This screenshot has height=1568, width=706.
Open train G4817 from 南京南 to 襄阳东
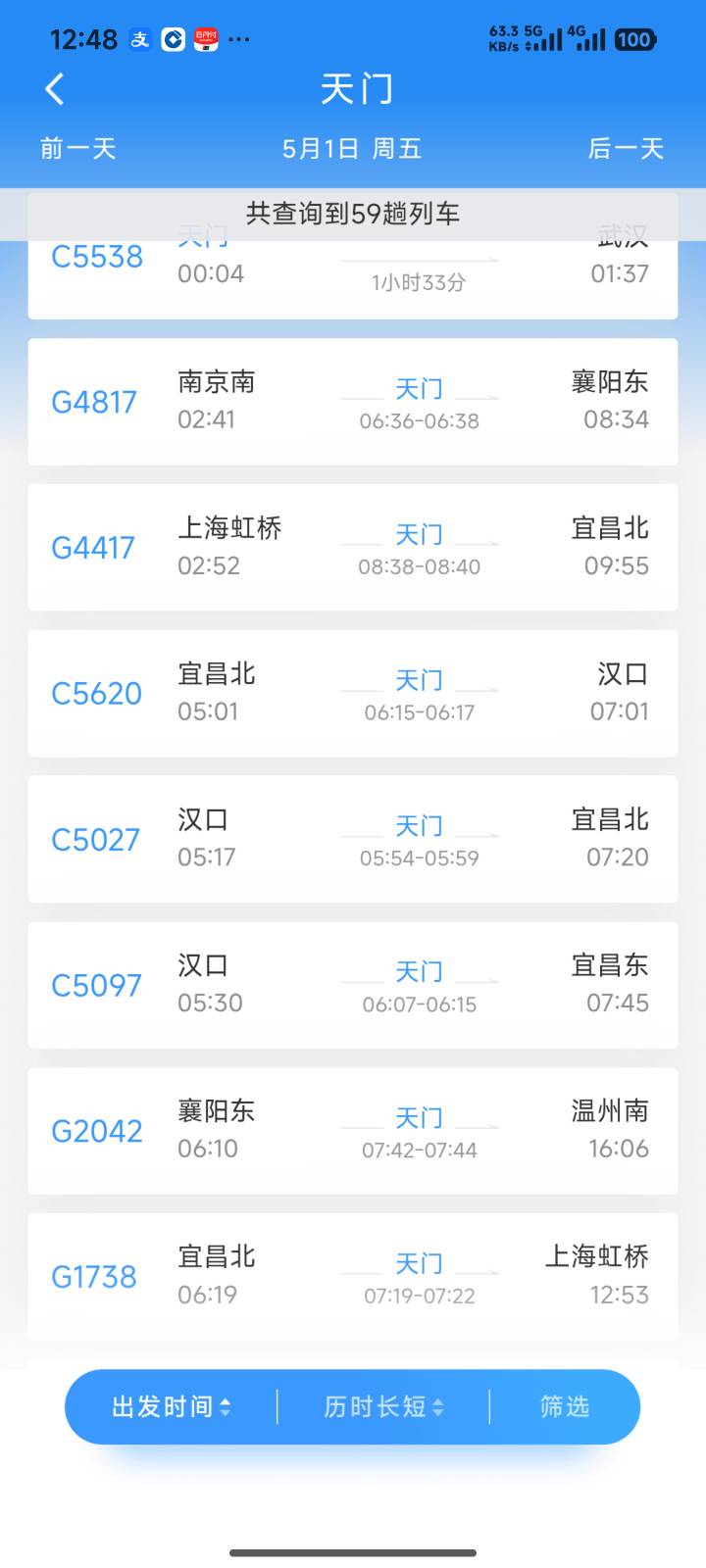[x=352, y=402]
